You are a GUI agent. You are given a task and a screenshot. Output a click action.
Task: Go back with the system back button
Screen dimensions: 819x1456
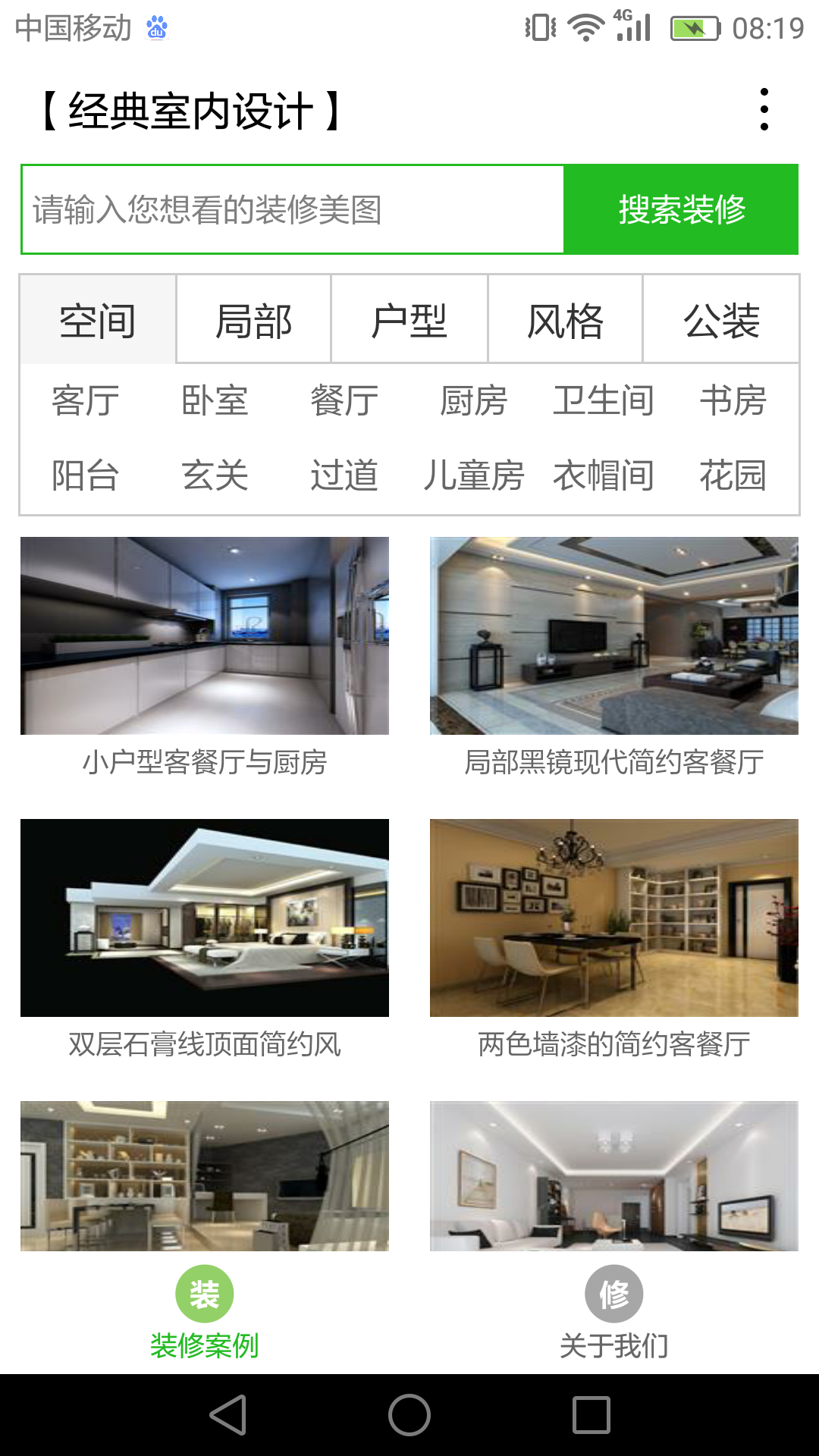point(227,1415)
